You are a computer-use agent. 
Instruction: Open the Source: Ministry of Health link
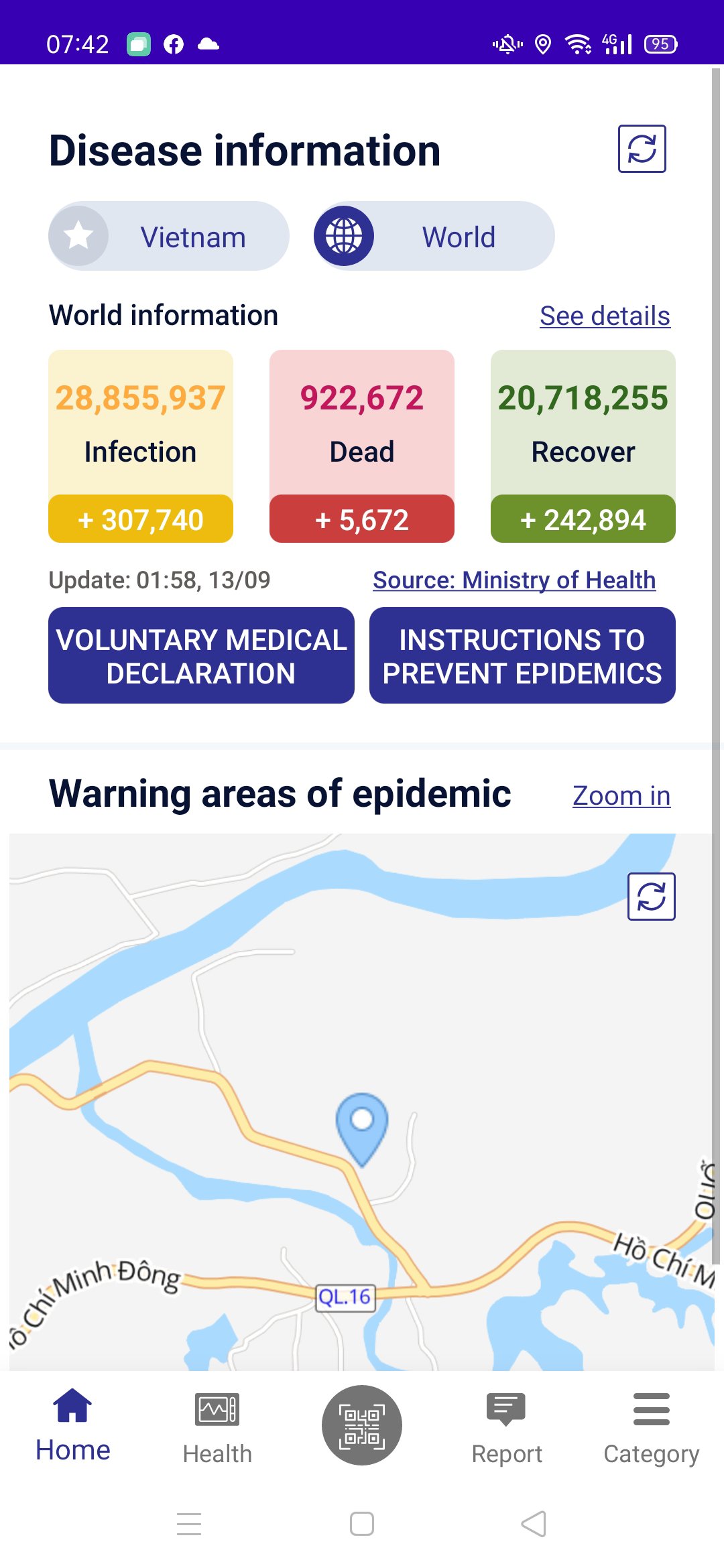(x=514, y=580)
